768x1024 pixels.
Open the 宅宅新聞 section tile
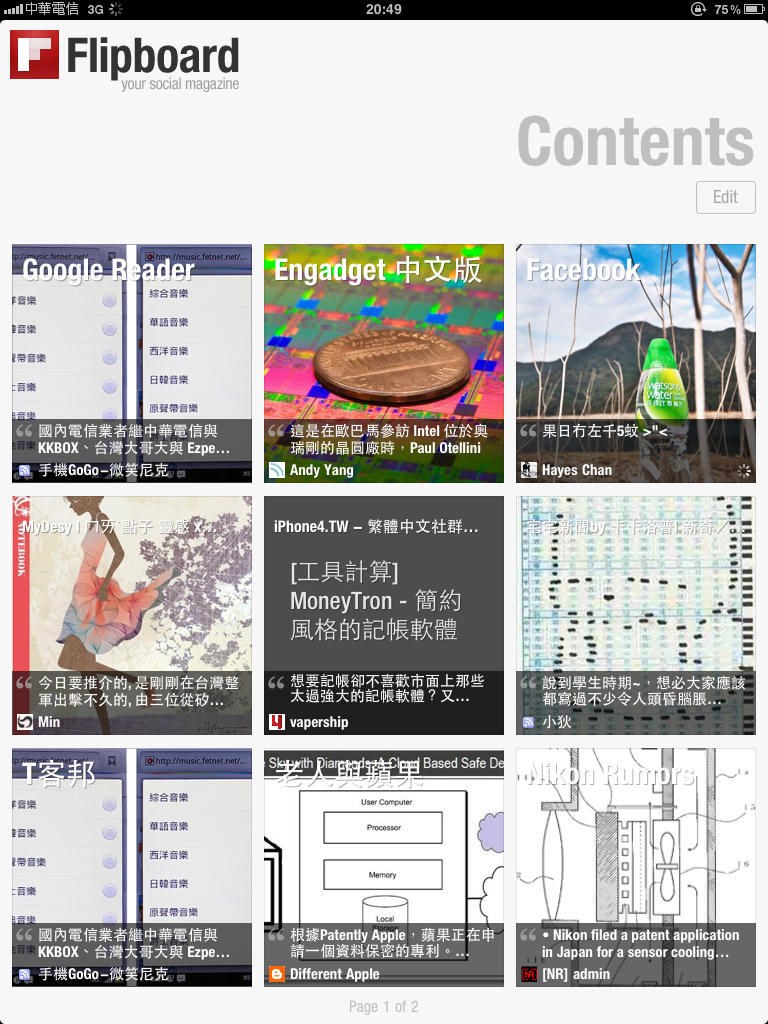click(636, 615)
